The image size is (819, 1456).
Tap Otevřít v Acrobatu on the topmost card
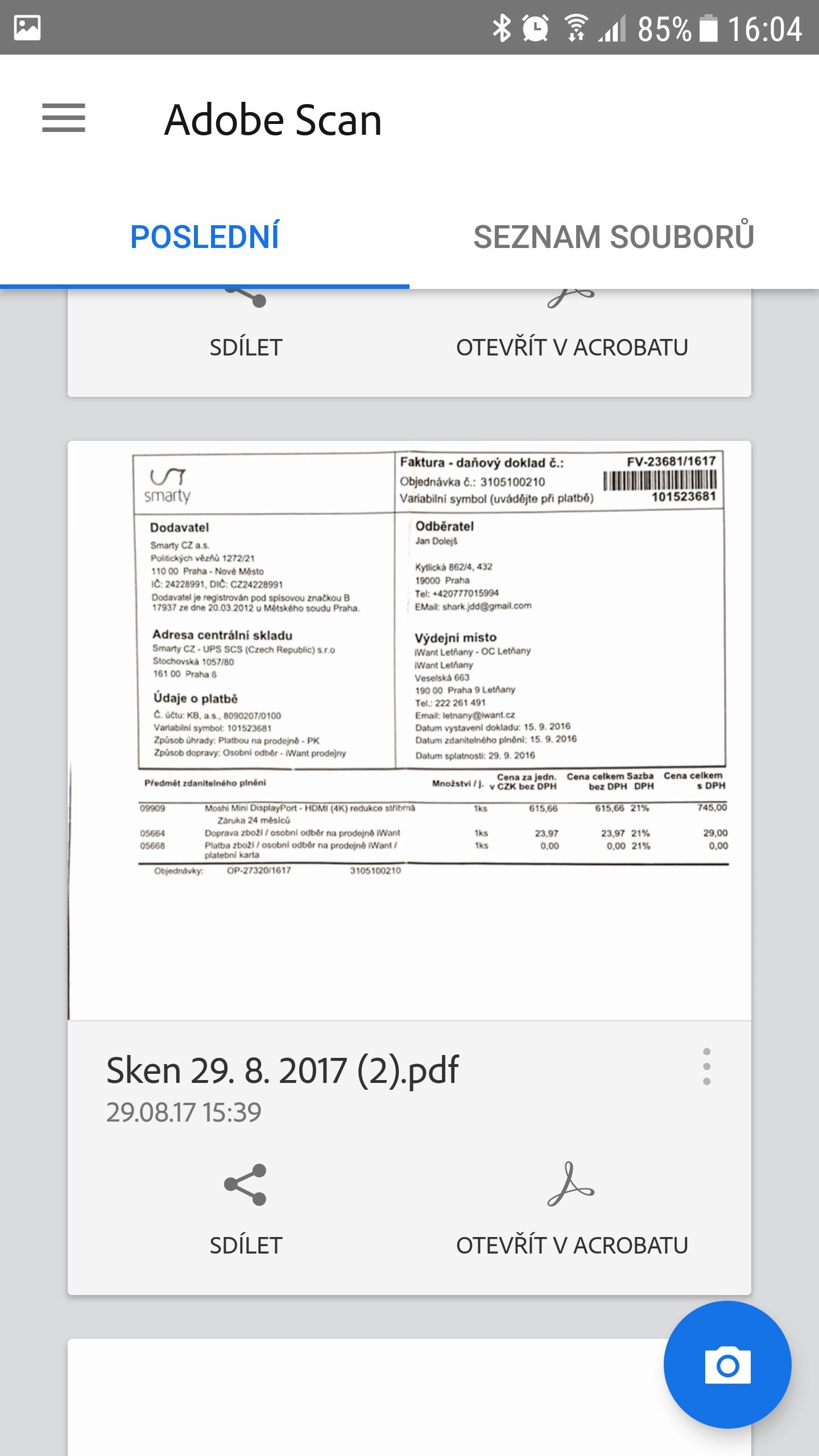572,330
